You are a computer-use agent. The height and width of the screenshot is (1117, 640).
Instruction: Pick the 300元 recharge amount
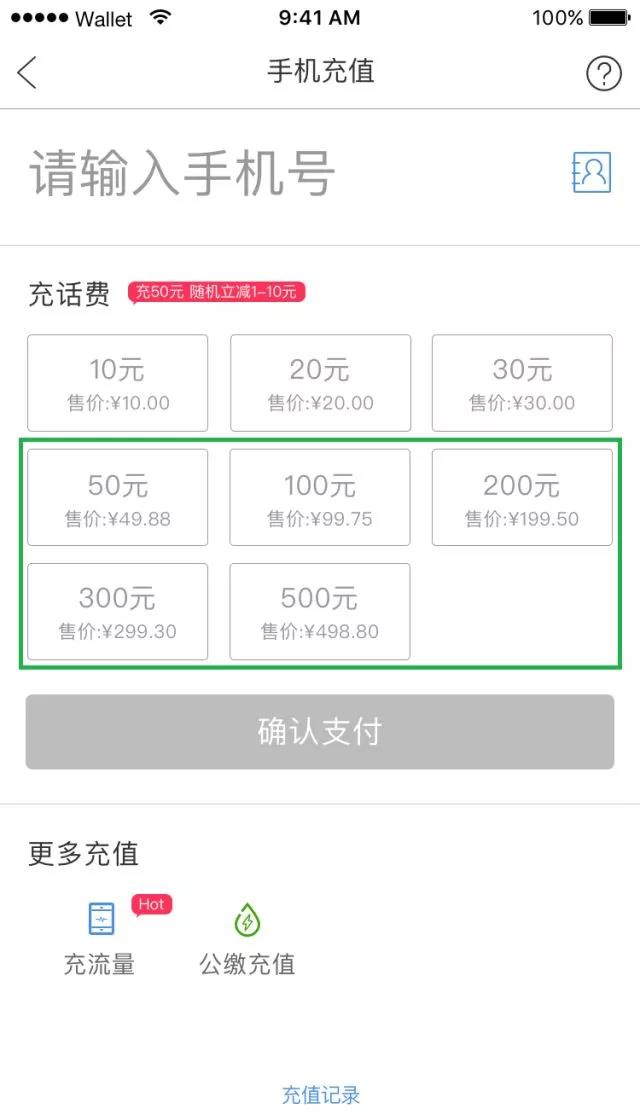click(x=118, y=612)
